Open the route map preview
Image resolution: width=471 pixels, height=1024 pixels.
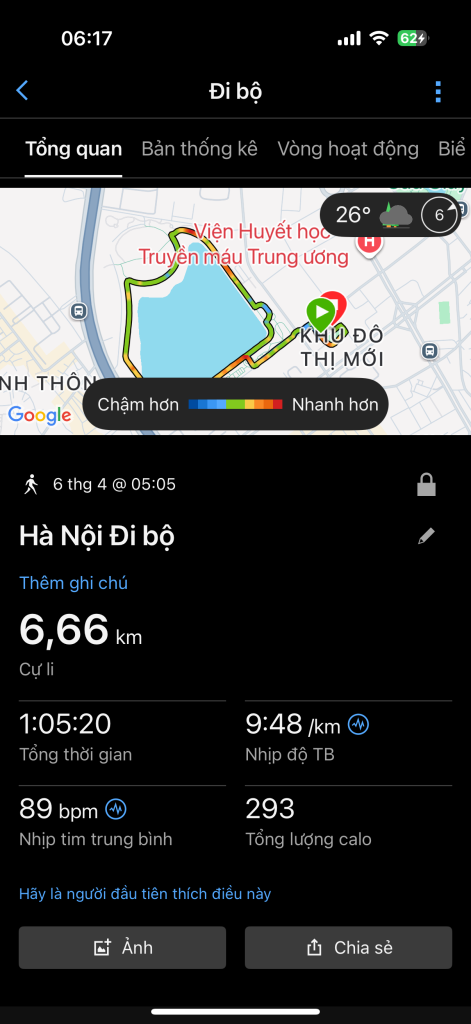235,311
